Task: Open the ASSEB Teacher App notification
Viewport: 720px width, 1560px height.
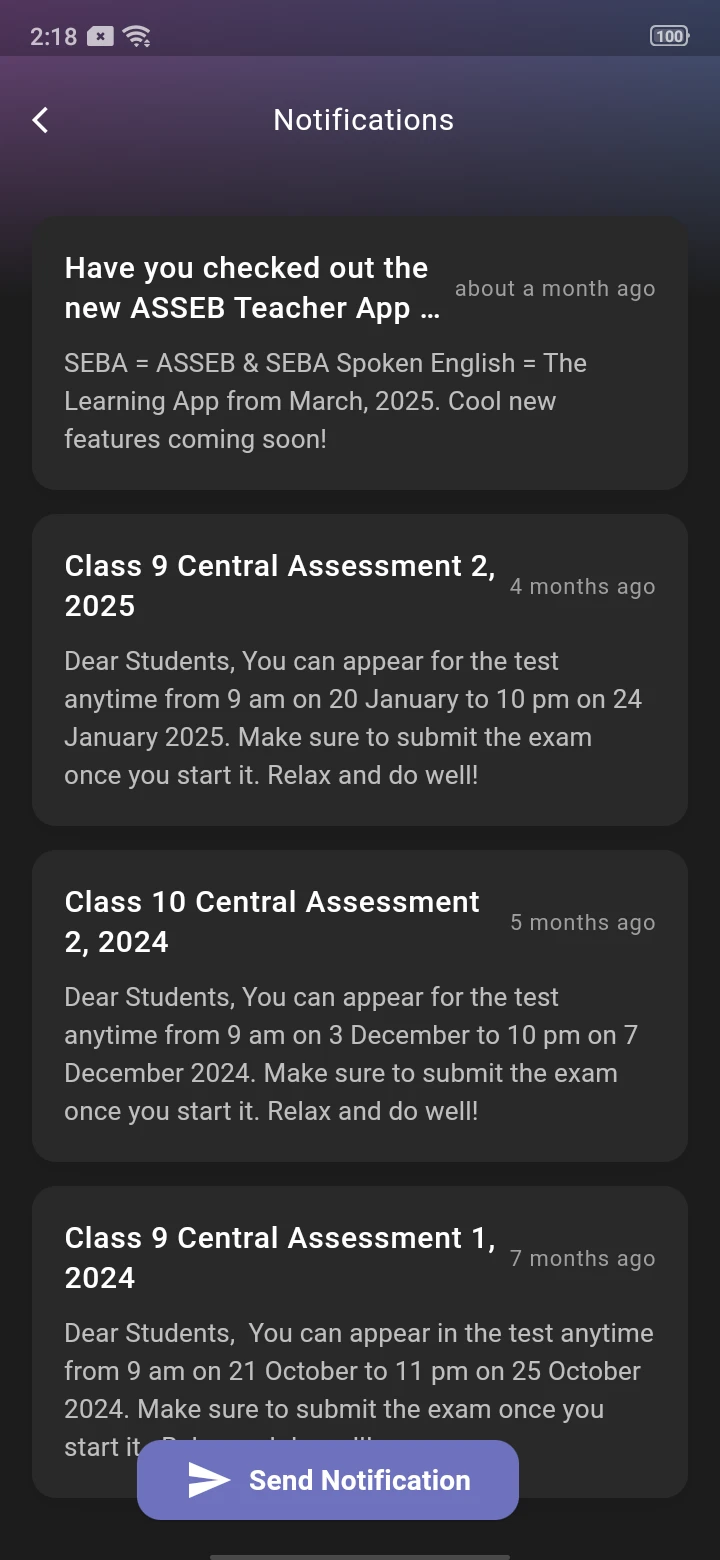Action: pyautogui.click(x=360, y=353)
